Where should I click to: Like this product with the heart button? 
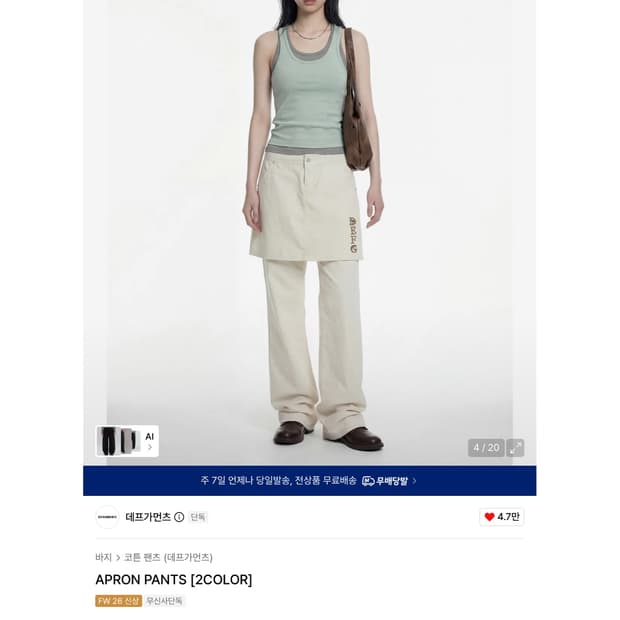502,517
